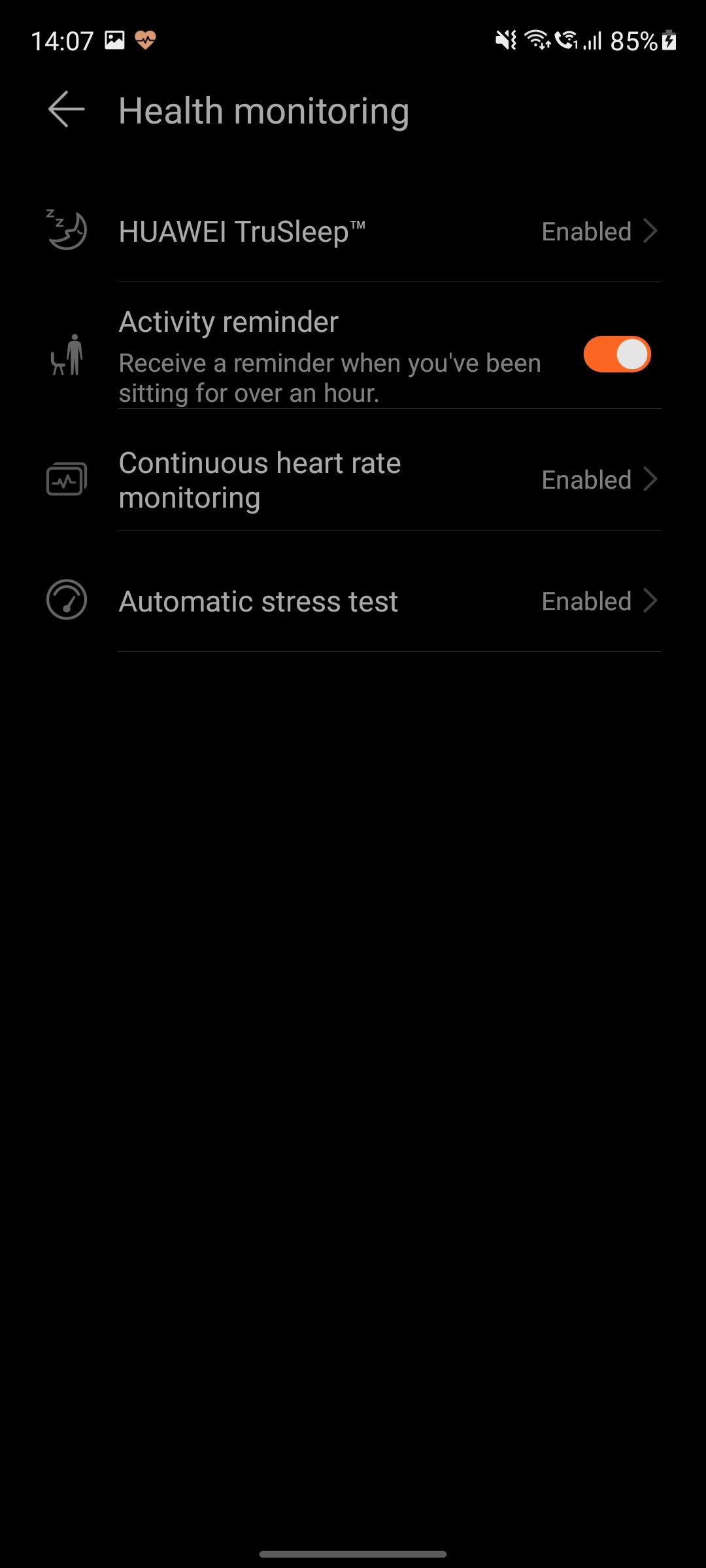This screenshot has height=1568, width=706.
Task: Open Automatic stress test settings
Action: pos(353,600)
